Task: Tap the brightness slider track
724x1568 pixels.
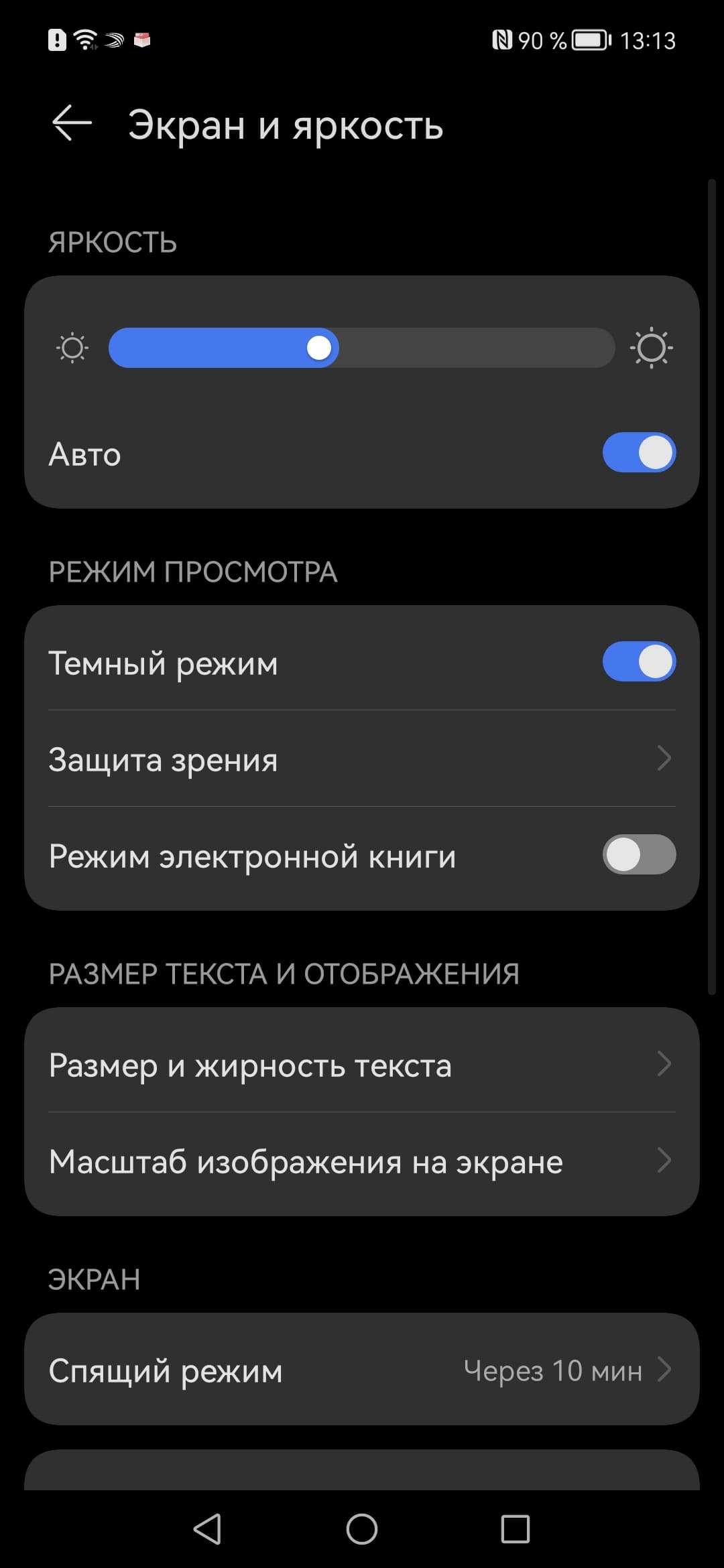Action: pyautogui.click(x=361, y=348)
